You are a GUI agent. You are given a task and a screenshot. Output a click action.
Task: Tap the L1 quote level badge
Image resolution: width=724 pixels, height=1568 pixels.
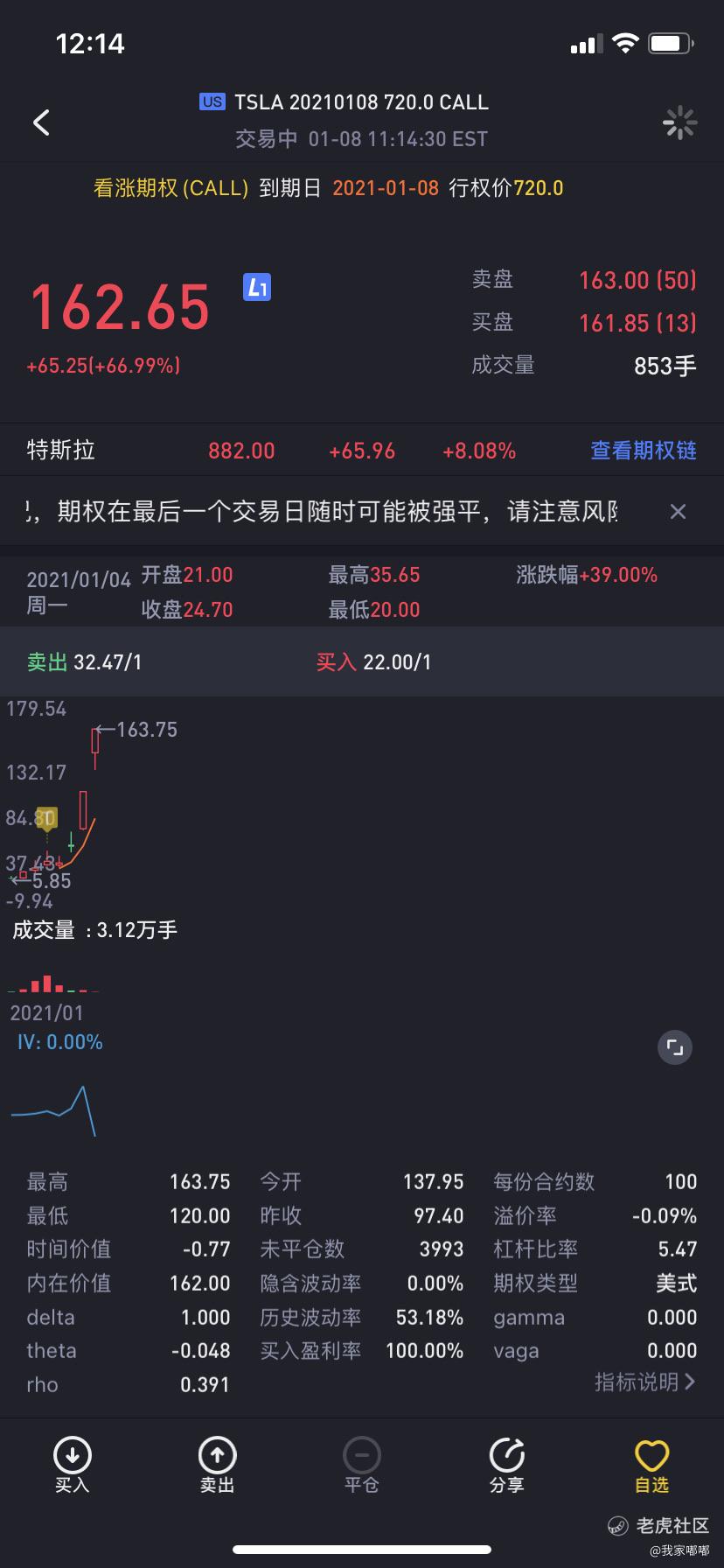click(x=257, y=287)
